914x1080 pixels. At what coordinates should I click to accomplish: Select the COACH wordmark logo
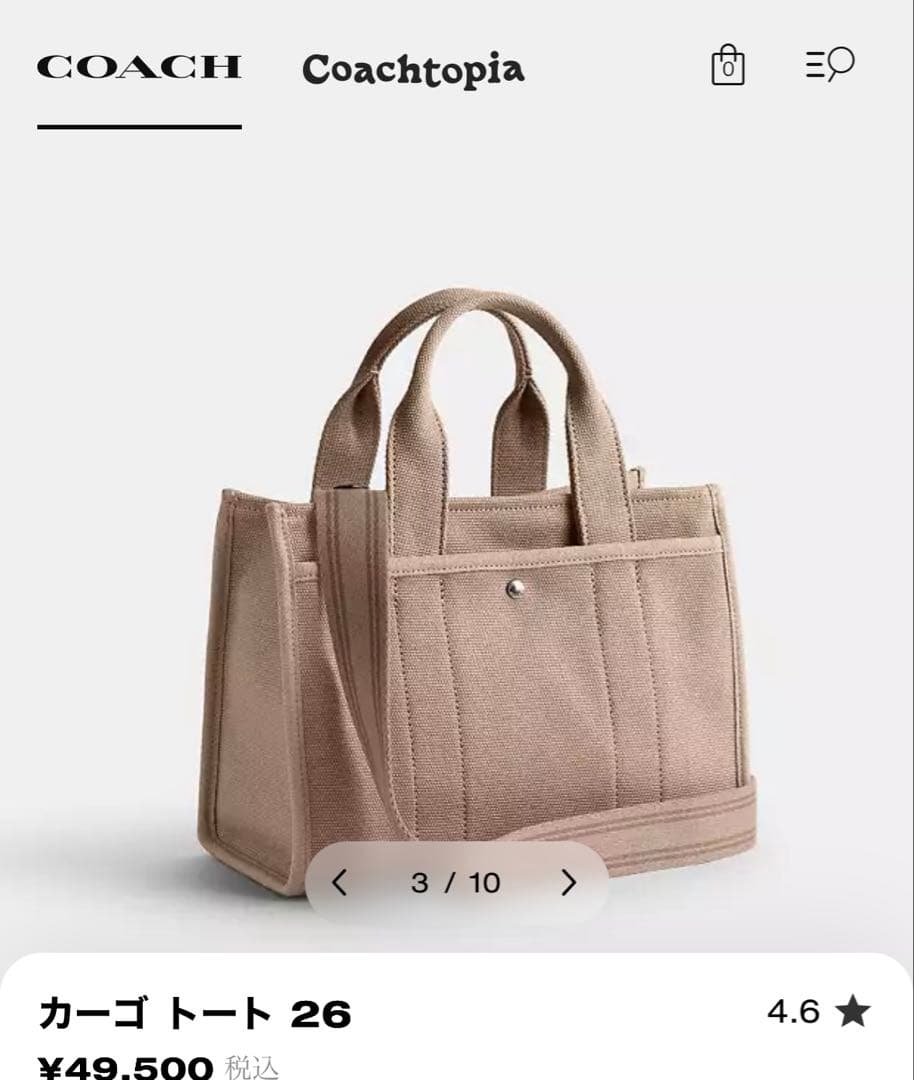click(x=139, y=65)
